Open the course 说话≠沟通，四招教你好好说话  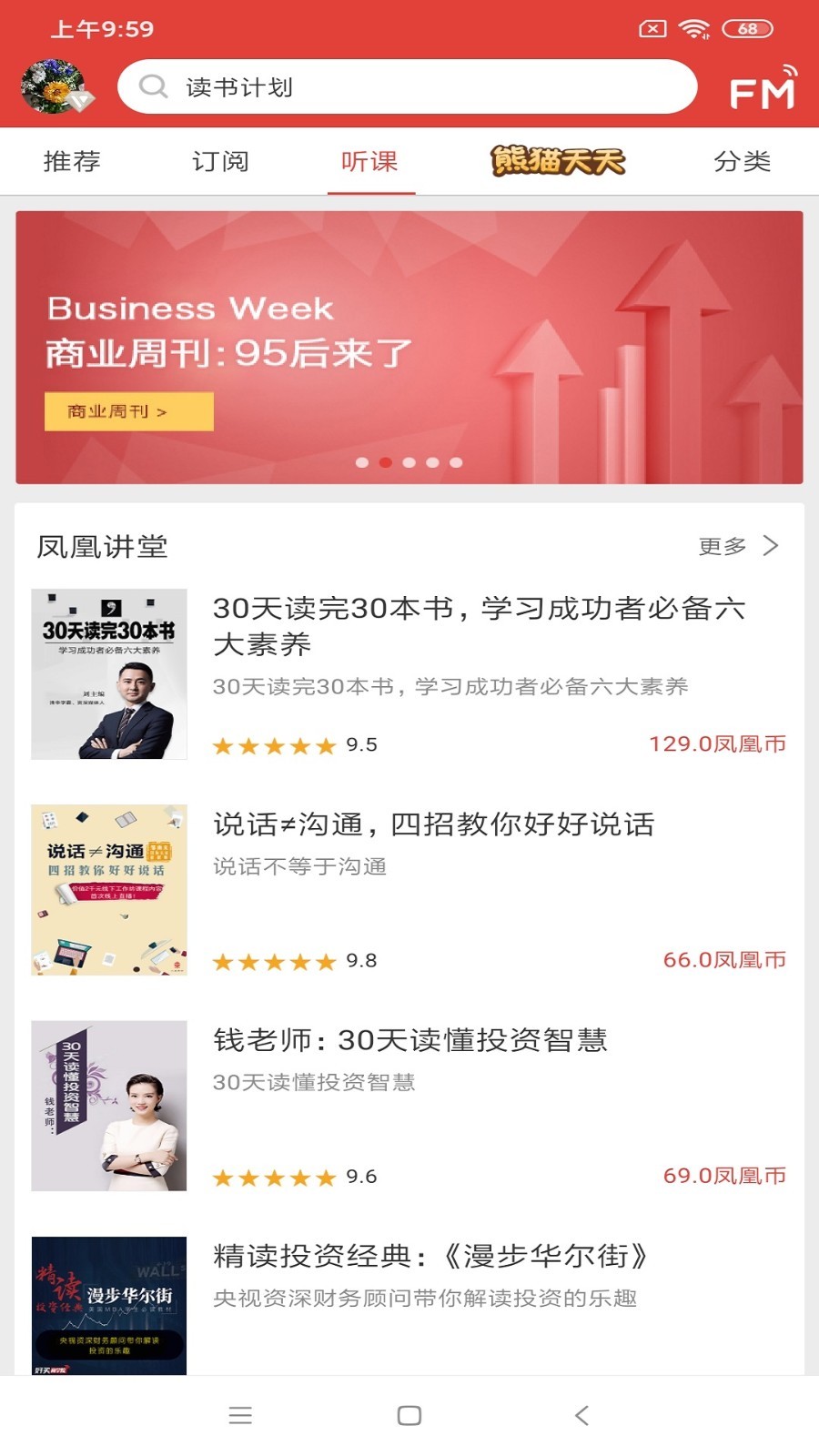pos(434,825)
